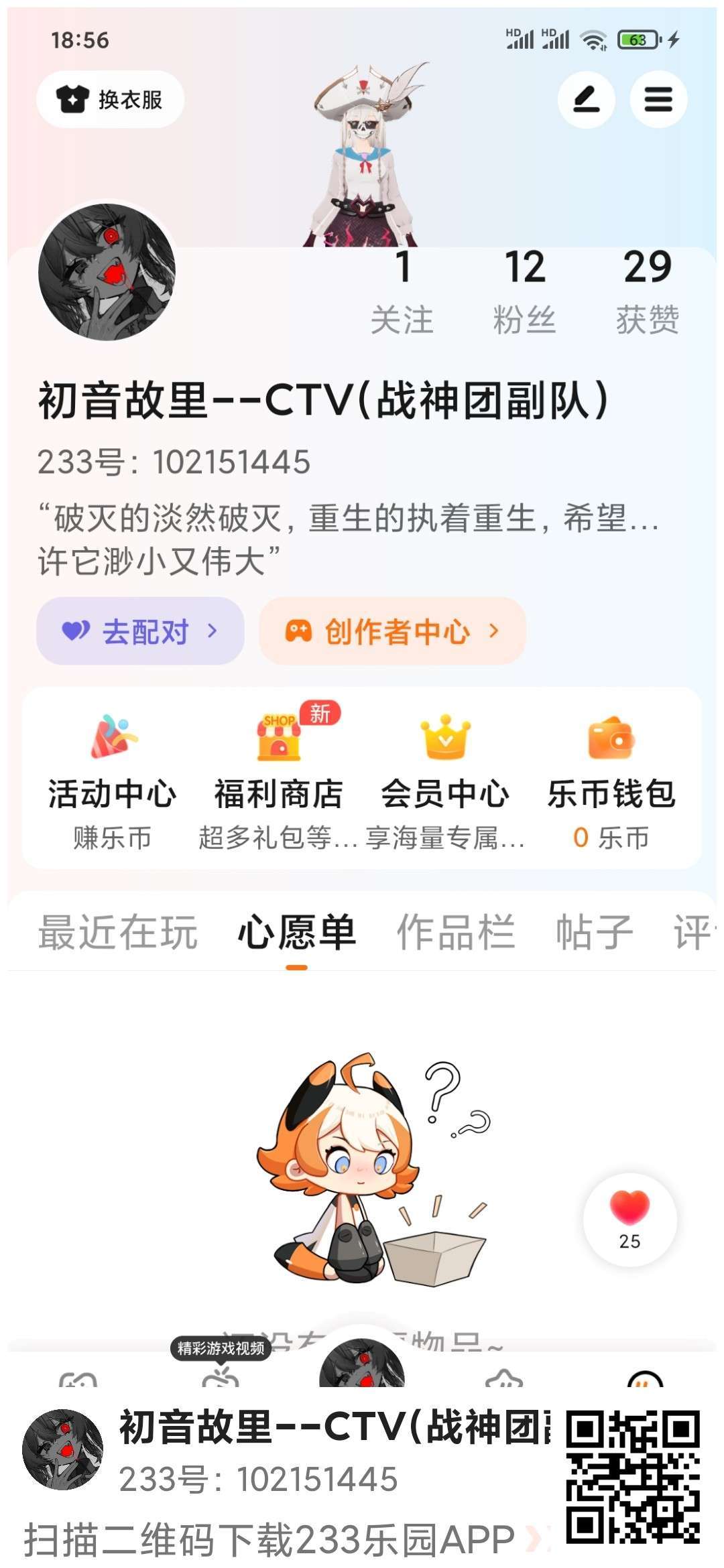Viewport: 724px width, 1568px height.
Task: Select the 心愿单 tab
Action: tap(296, 932)
